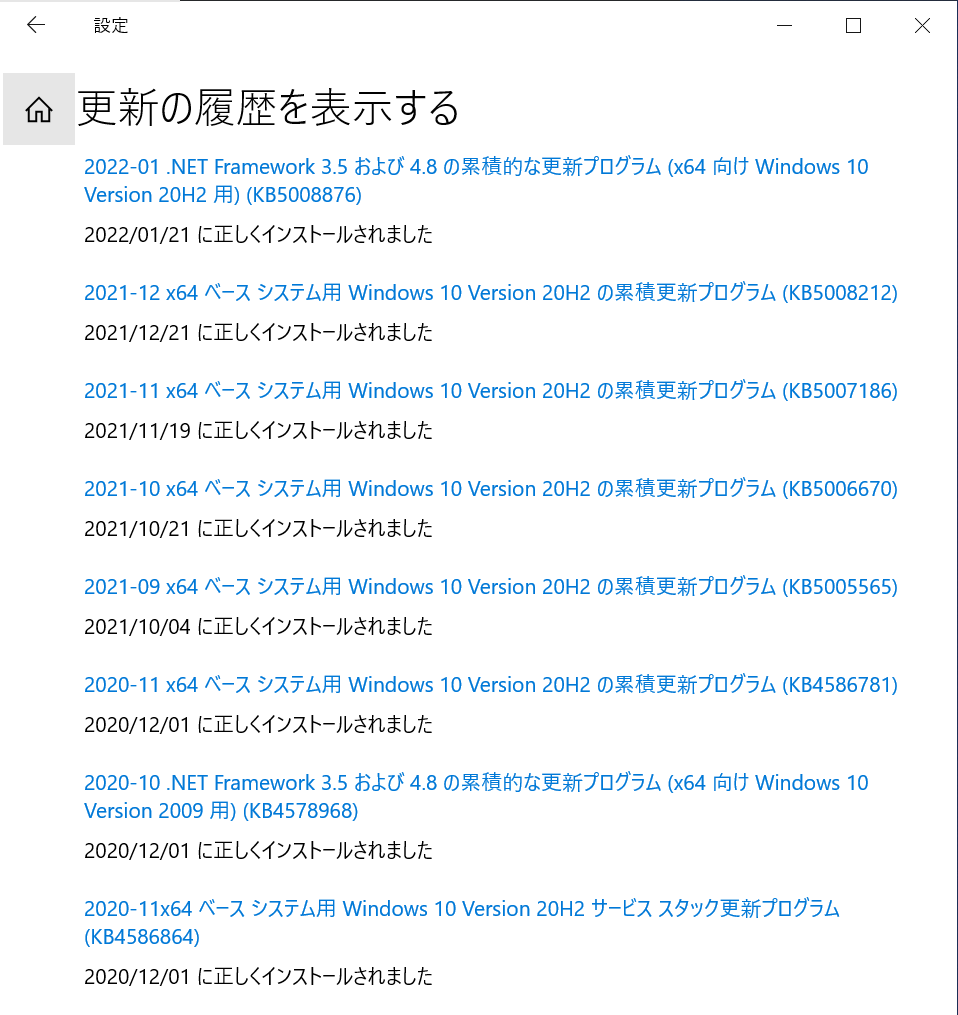Open the 2021-10 update KB5006670
The height and width of the screenshot is (1015, 958).
(491, 488)
